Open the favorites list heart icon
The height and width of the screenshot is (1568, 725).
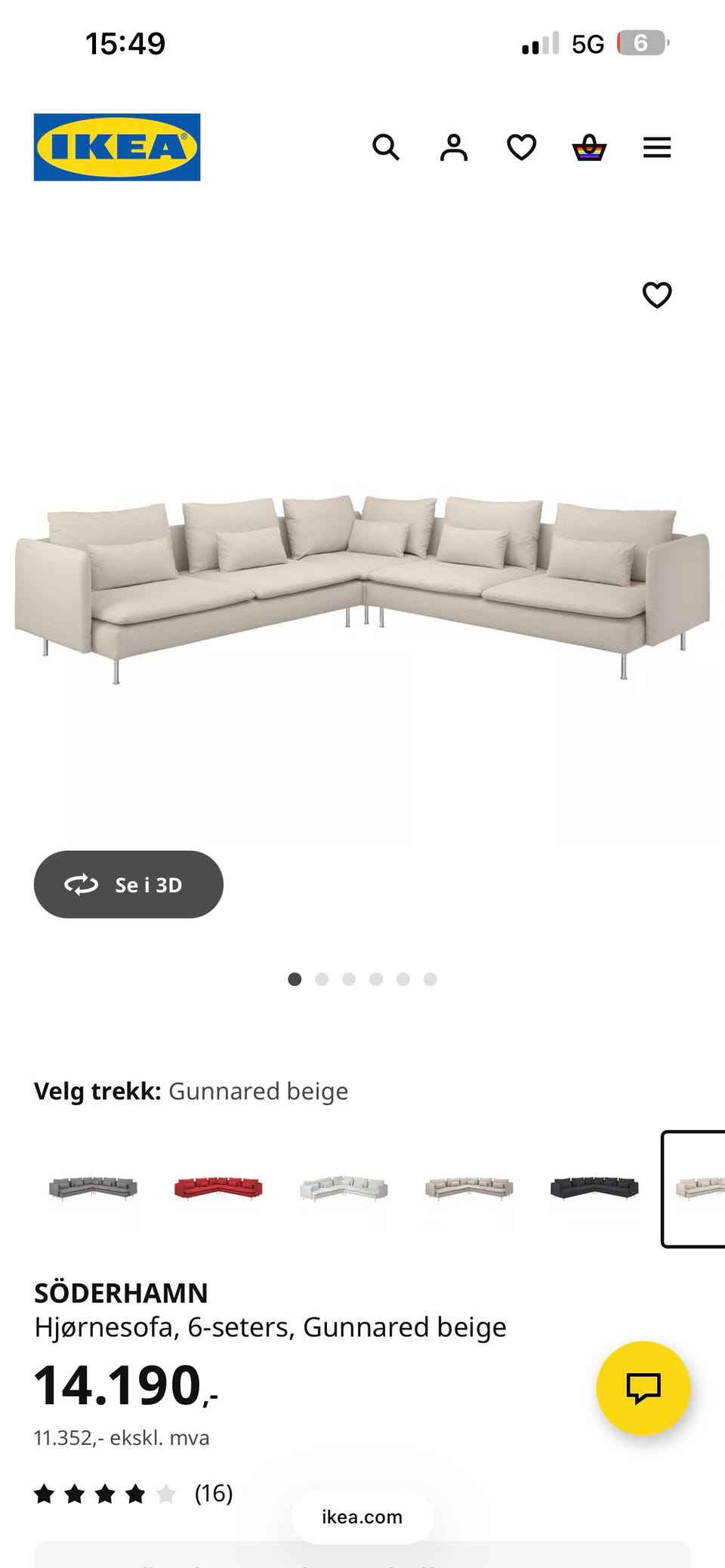coord(521,147)
